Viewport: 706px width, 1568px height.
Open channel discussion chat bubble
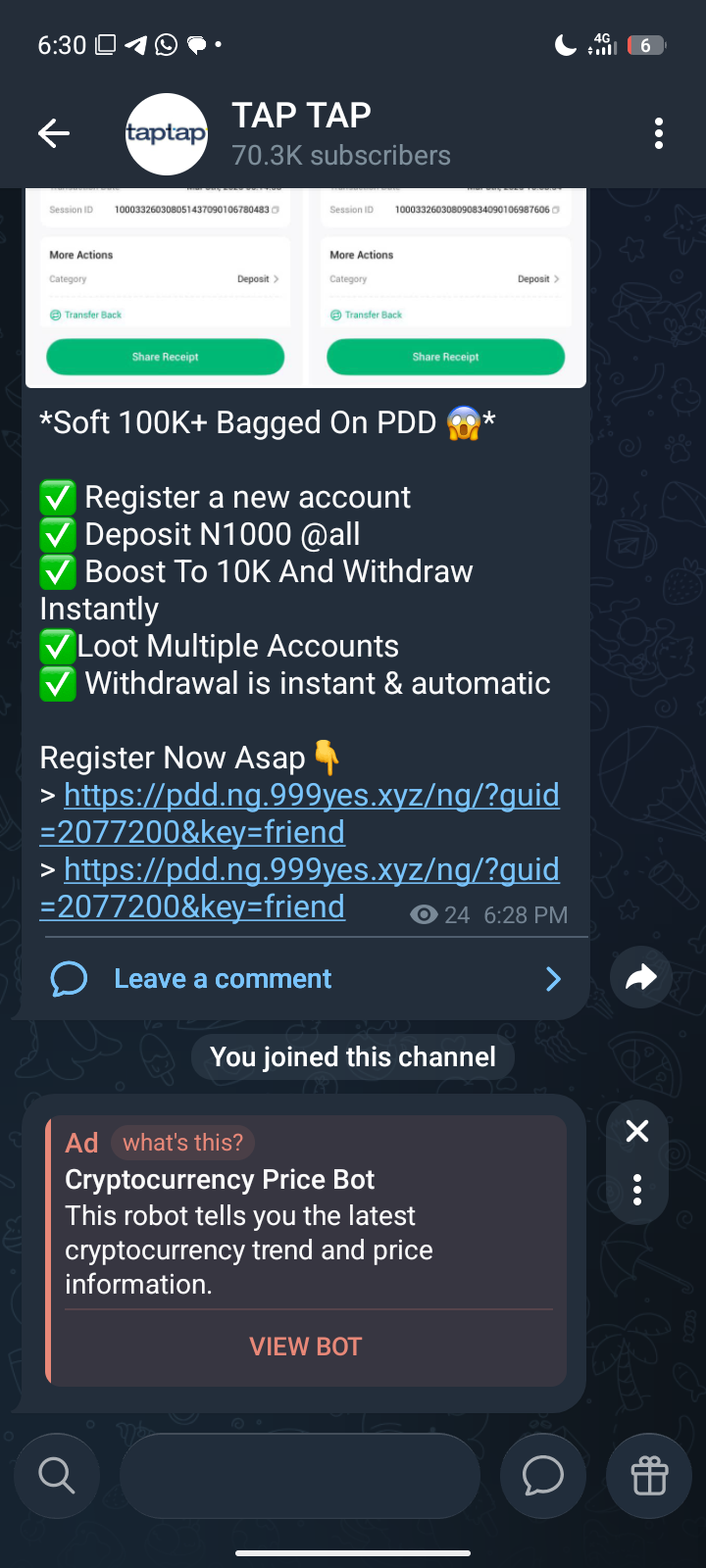(542, 1475)
